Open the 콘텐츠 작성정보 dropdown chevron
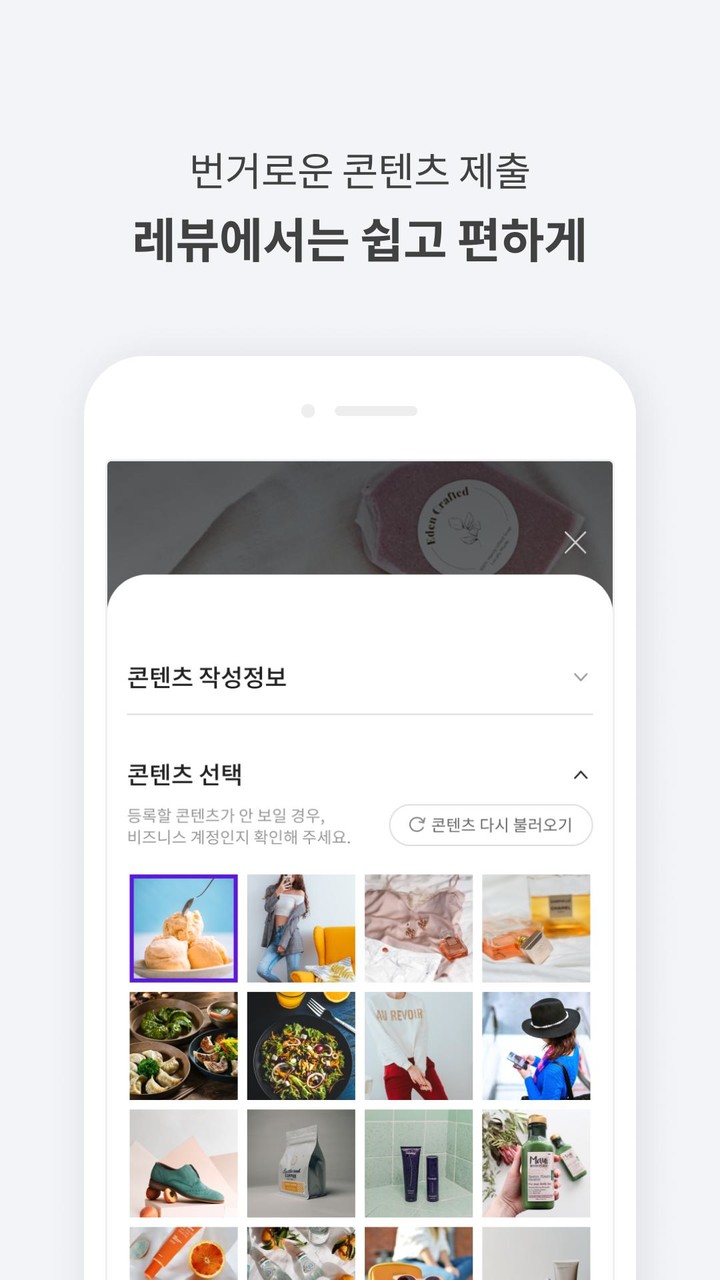Image resolution: width=720 pixels, height=1280 pixels. [x=580, y=676]
